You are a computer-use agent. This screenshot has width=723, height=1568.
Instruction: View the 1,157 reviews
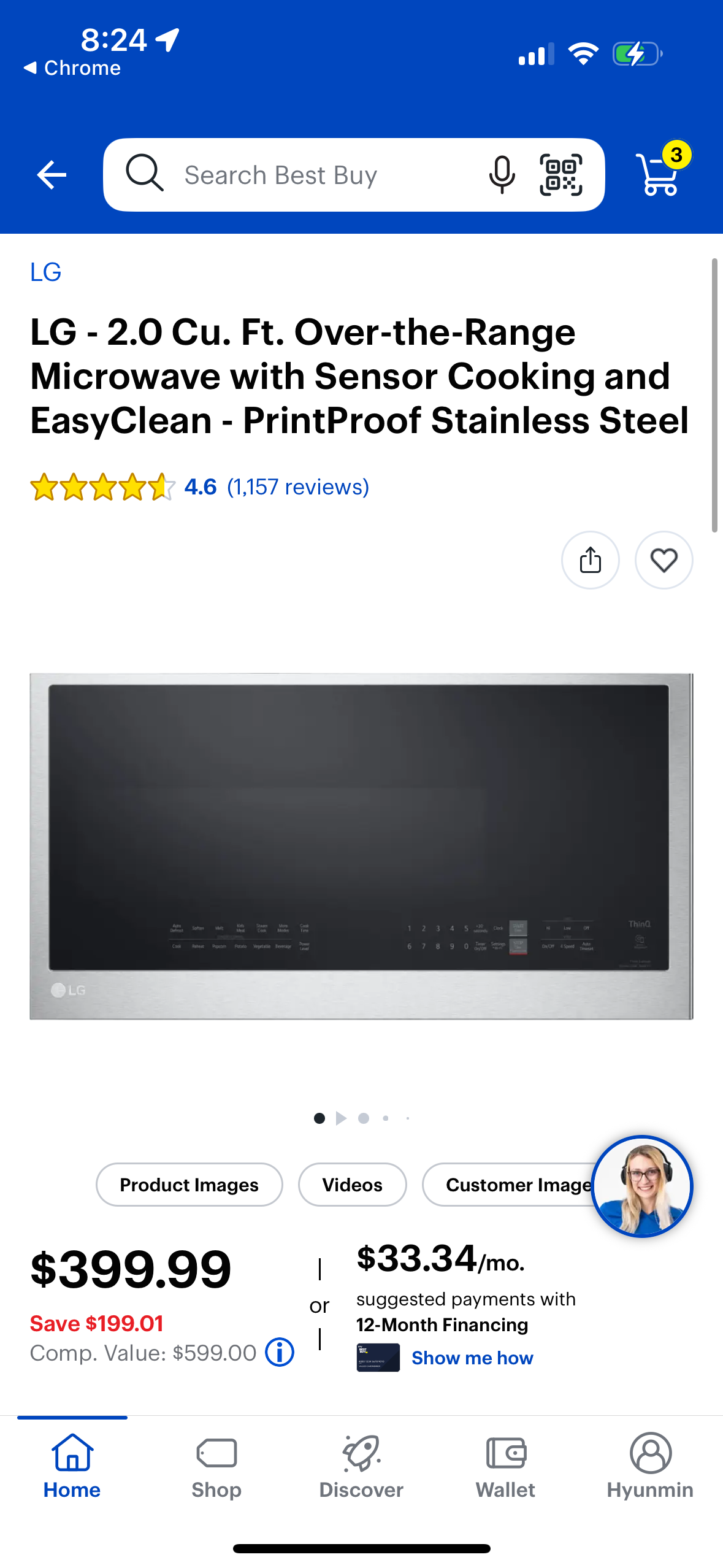(x=297, y=487)
